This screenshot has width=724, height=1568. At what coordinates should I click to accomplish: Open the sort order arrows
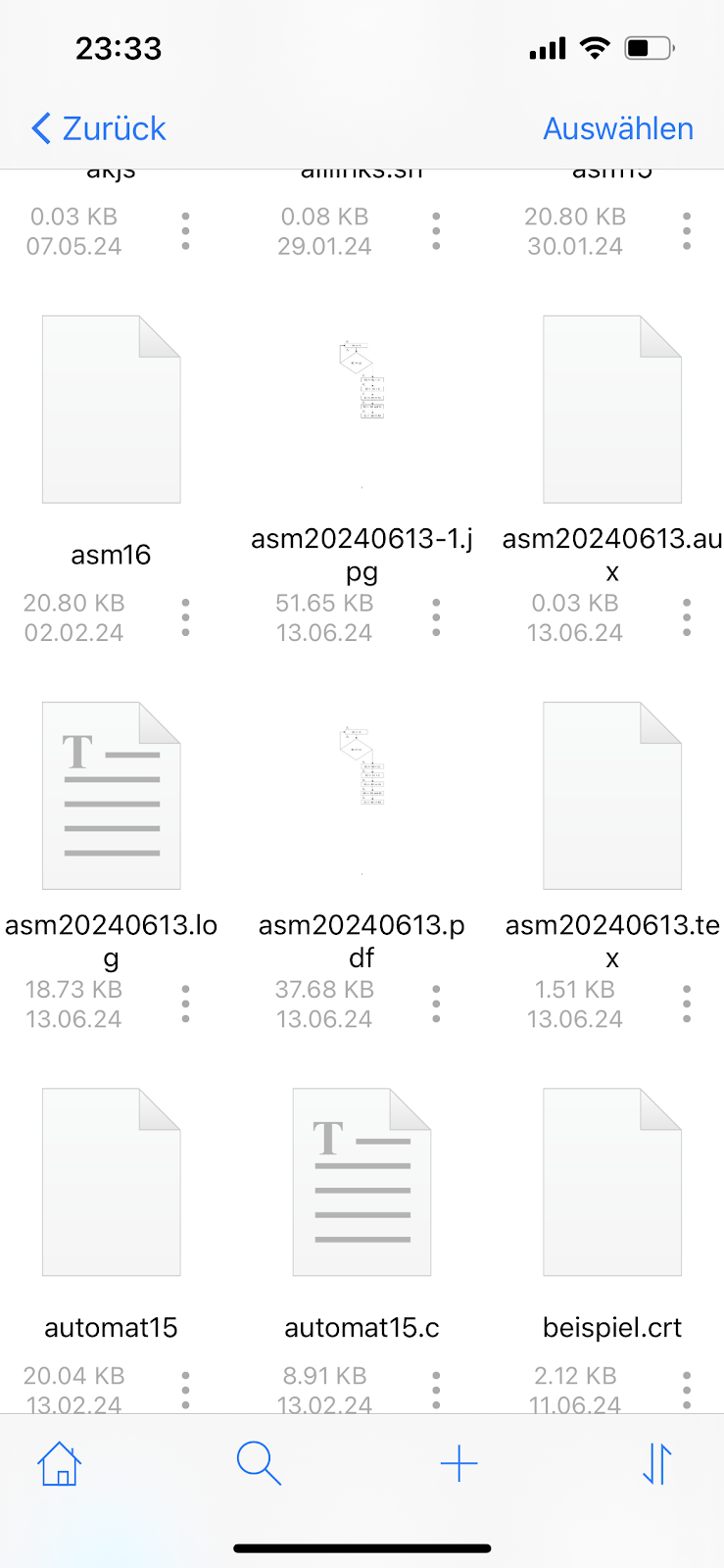pyautogui.click(x=656, y=1464)
